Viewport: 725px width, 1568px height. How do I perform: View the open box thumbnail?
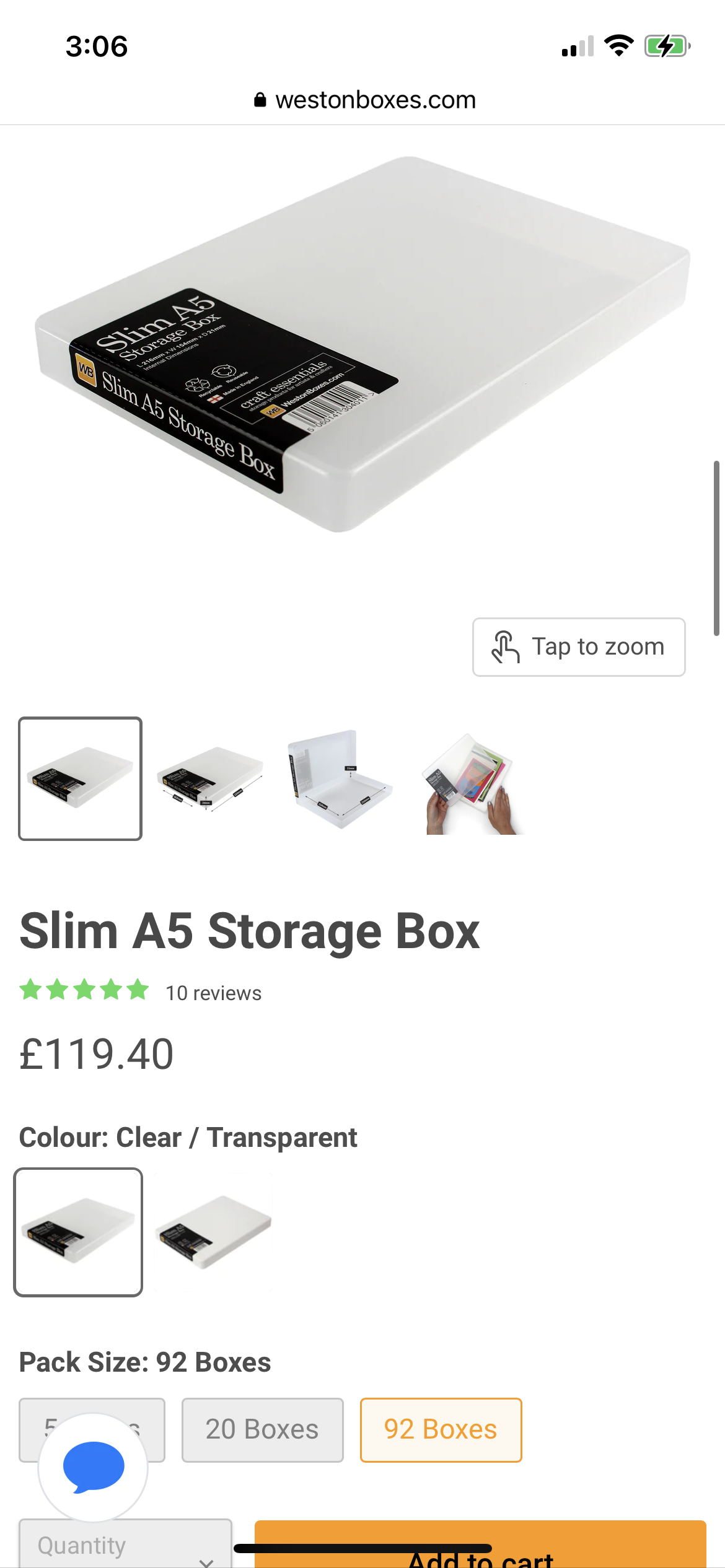pos(340,778)
